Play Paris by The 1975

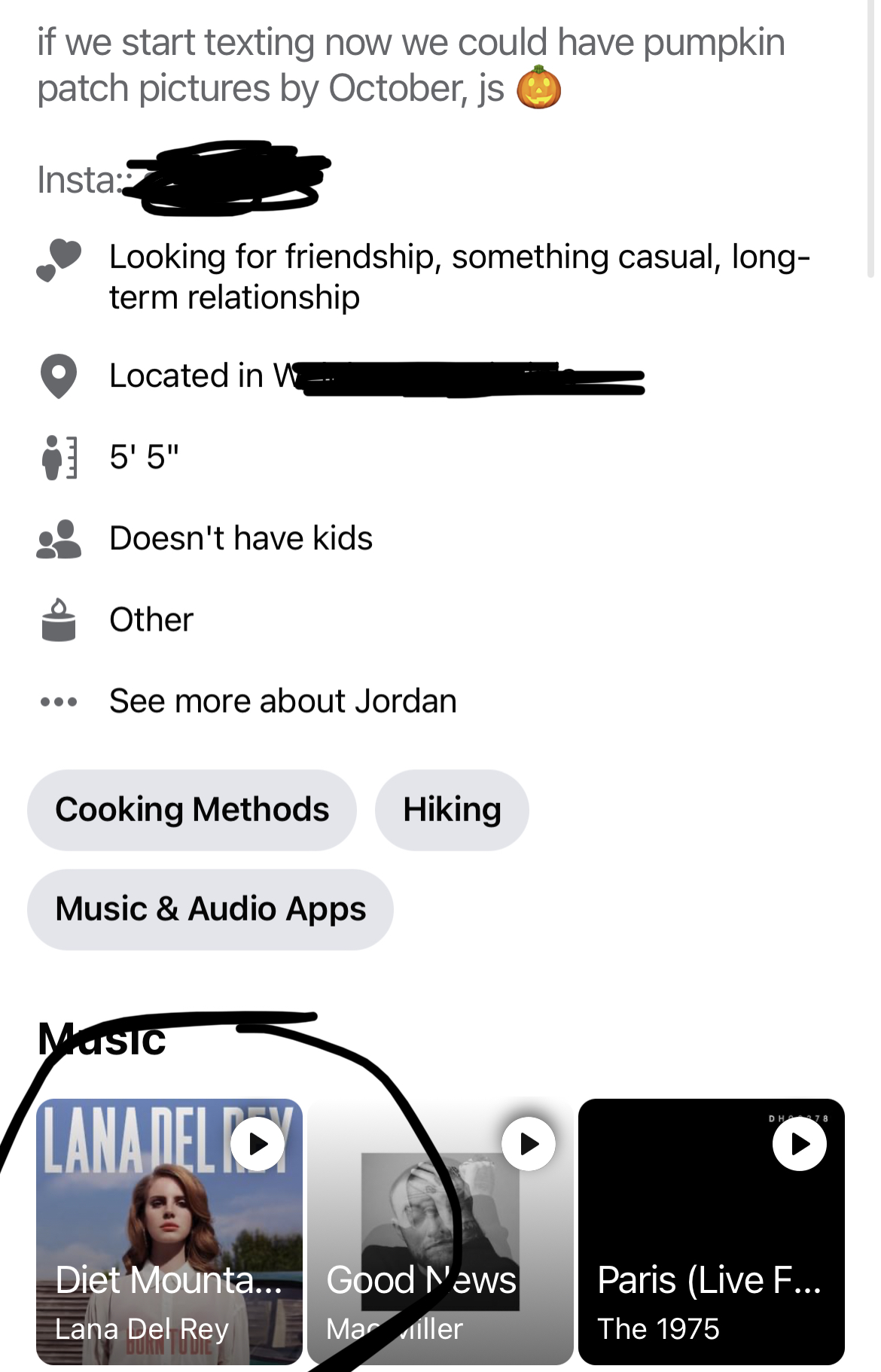tap(799, 1144)
